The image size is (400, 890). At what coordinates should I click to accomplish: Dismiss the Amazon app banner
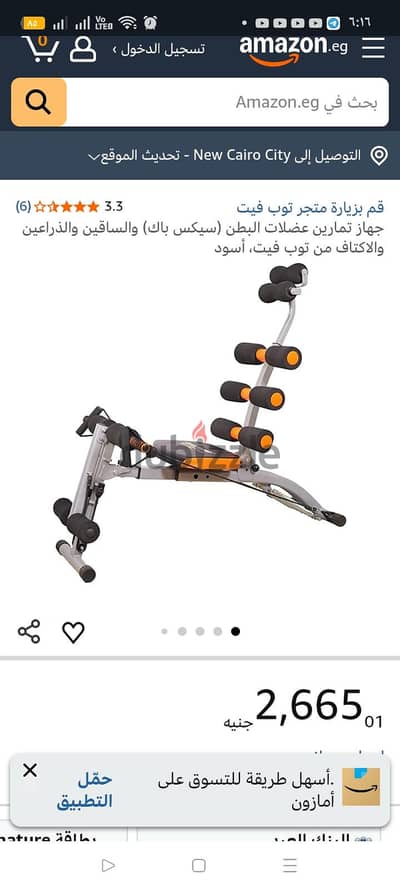tap(30, 770)
